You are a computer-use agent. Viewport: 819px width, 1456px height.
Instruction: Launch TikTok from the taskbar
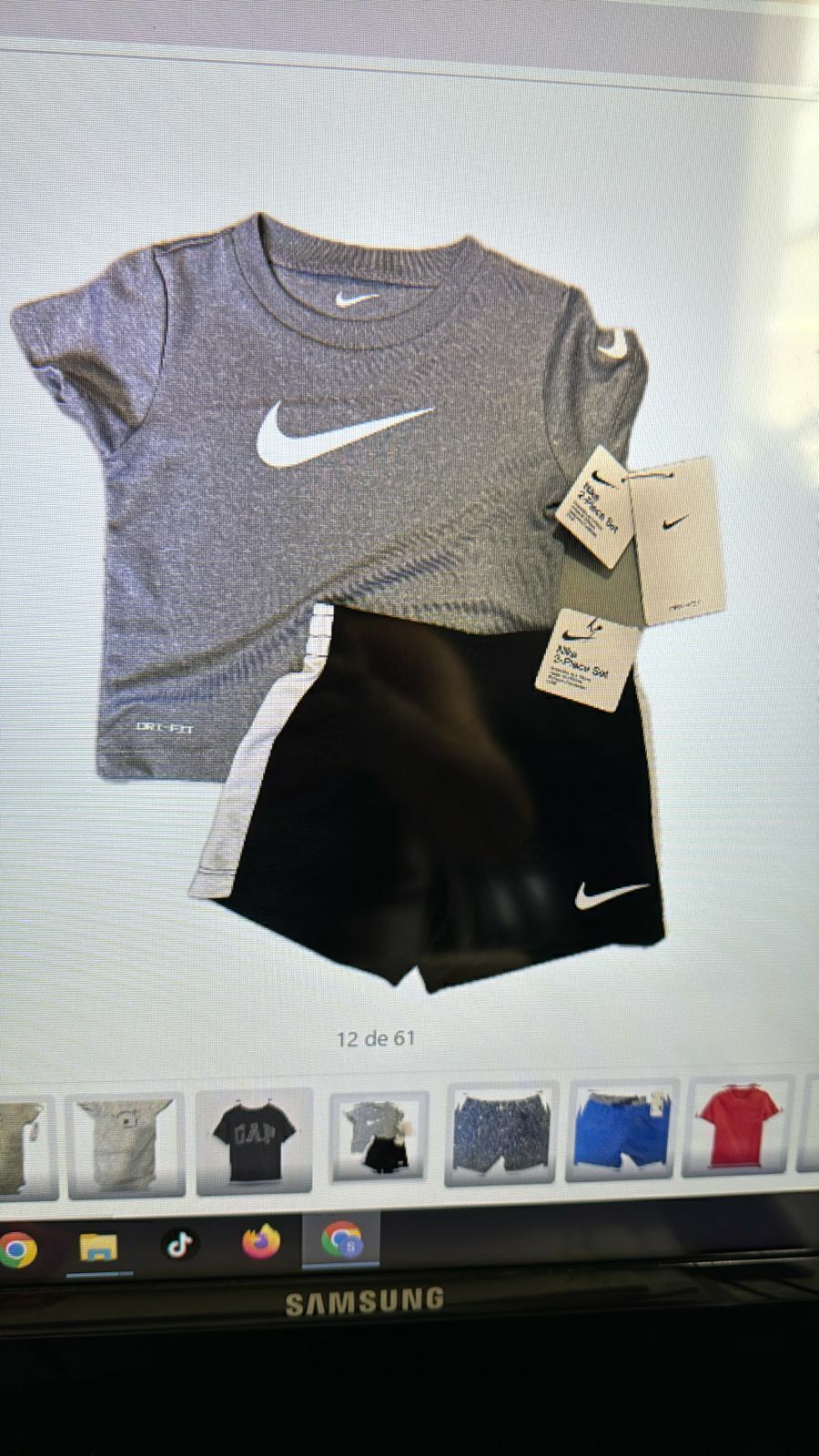179,1243
